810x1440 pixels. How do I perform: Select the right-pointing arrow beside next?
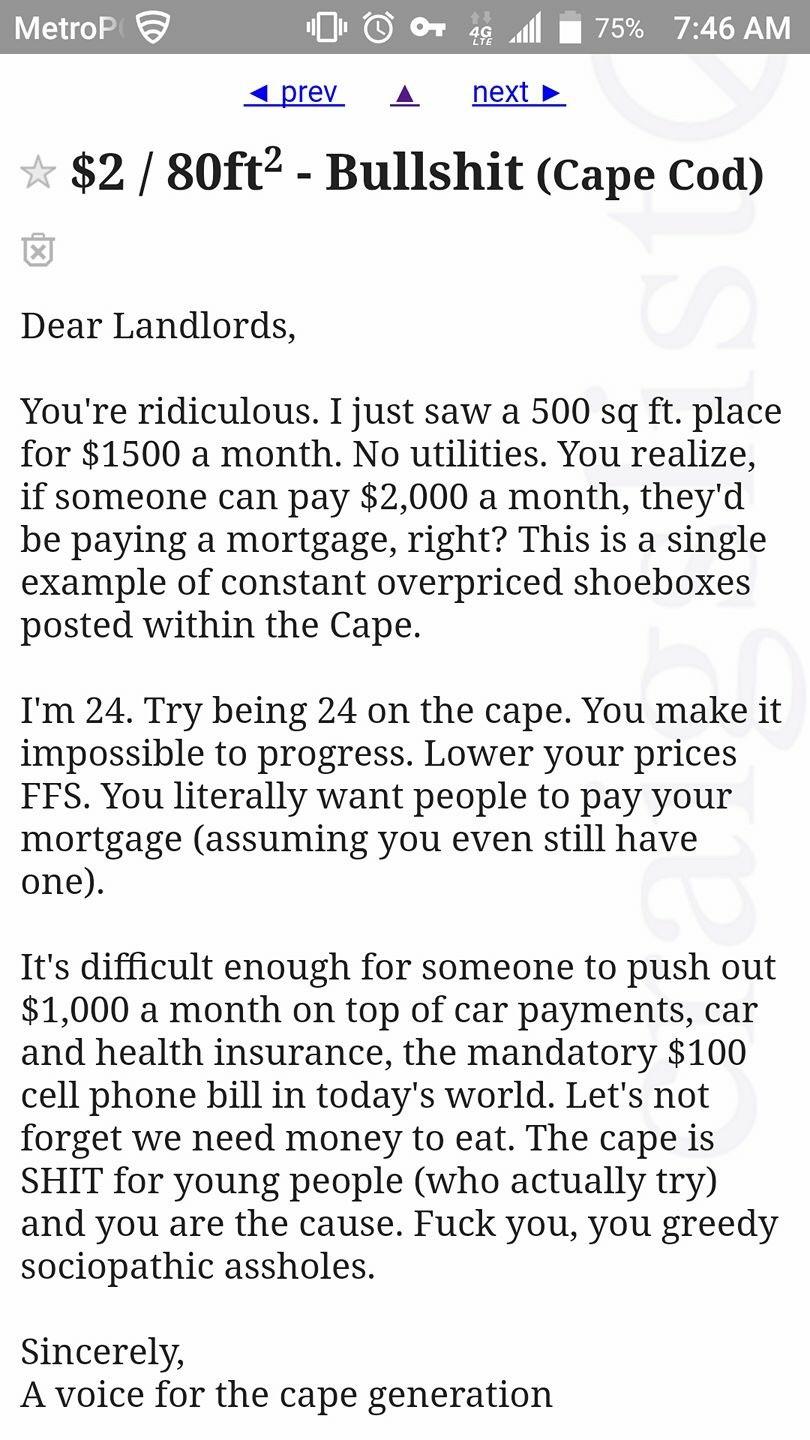coord(553,92)
